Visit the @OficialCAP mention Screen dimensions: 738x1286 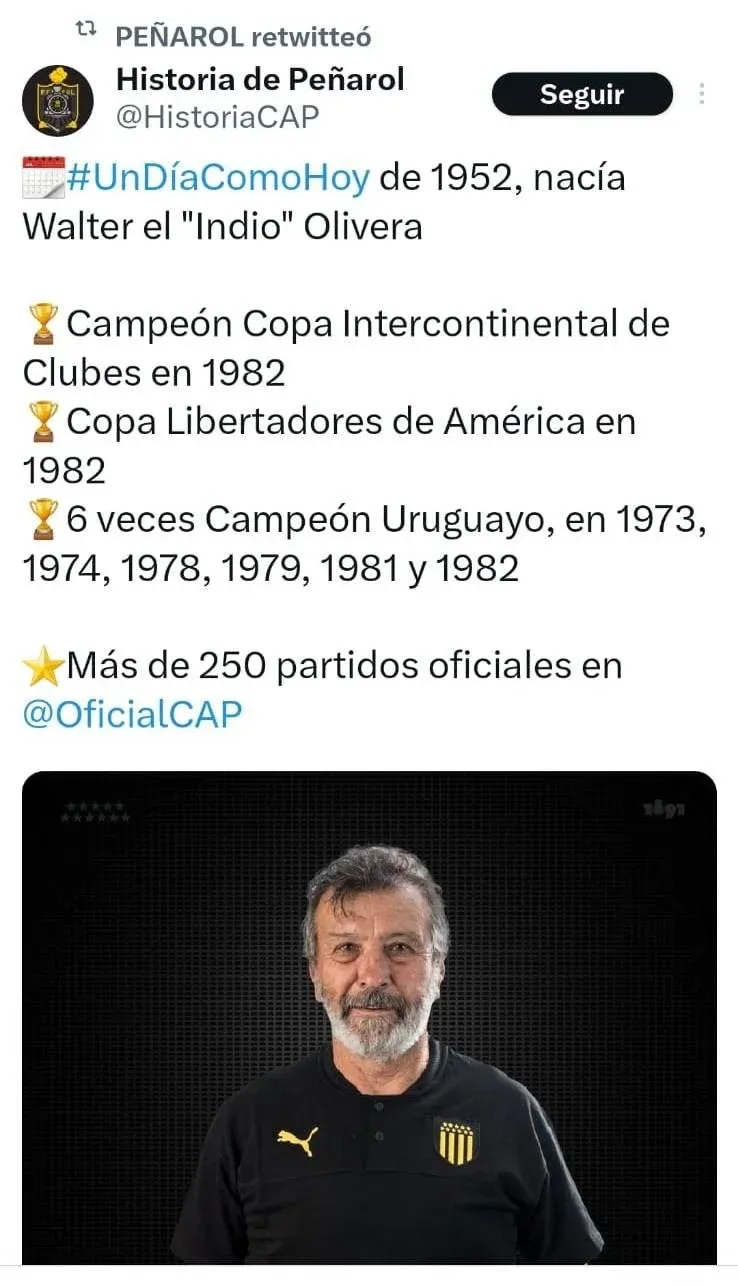(x=132, y=714)
